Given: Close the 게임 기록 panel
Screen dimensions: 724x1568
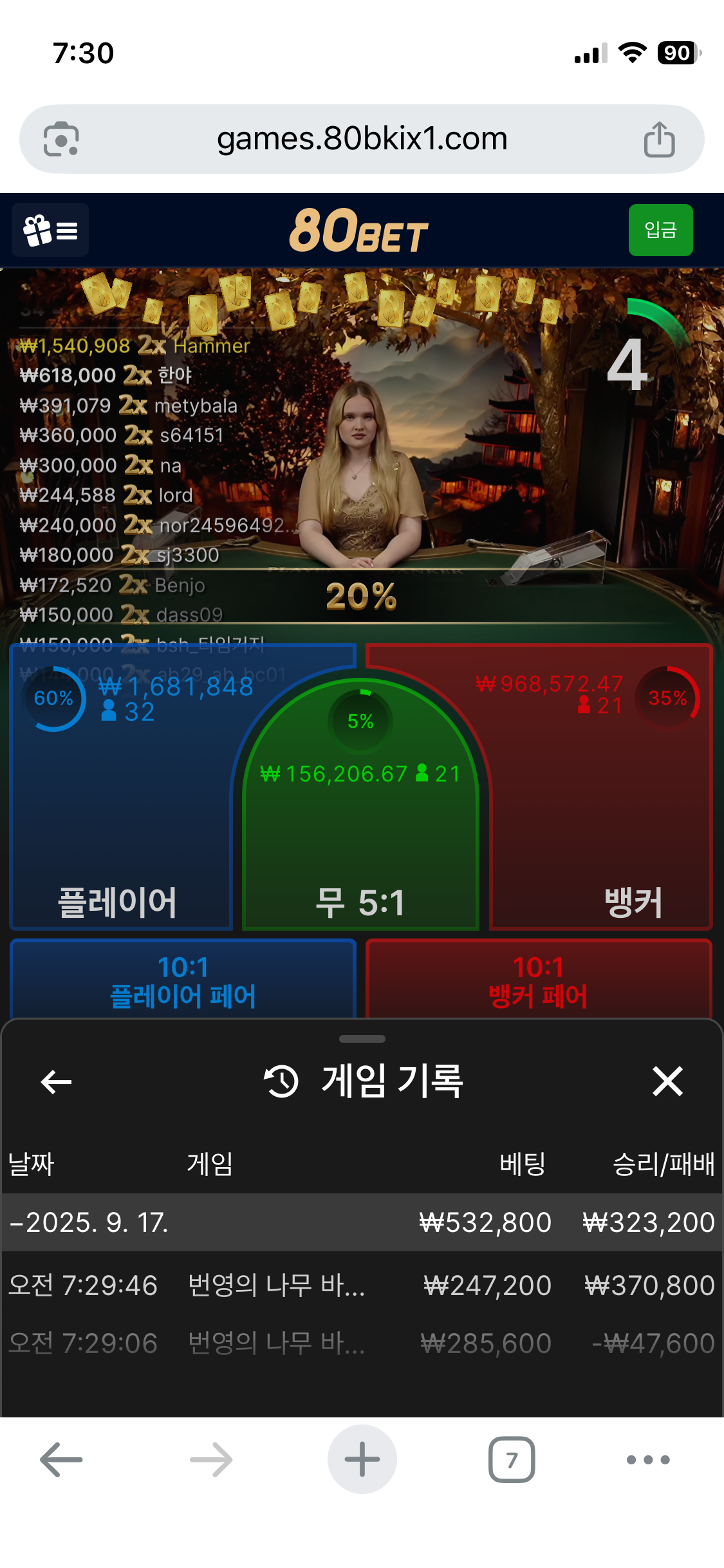Looking at the screenshot, I should pyautogui.click(x=667, y=1081).
